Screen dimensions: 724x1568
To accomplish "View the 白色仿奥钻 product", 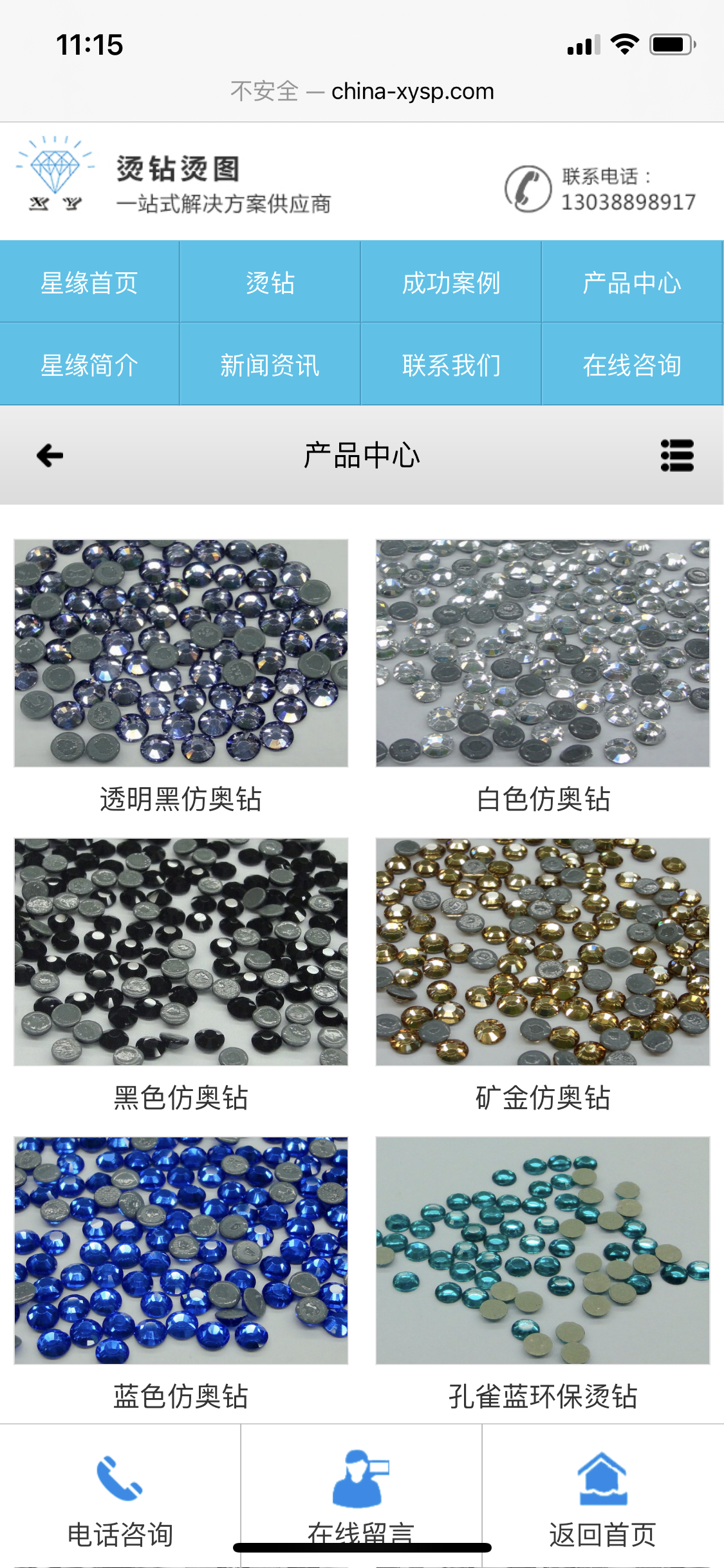I will pyautogui.click(x=543, y=653).
